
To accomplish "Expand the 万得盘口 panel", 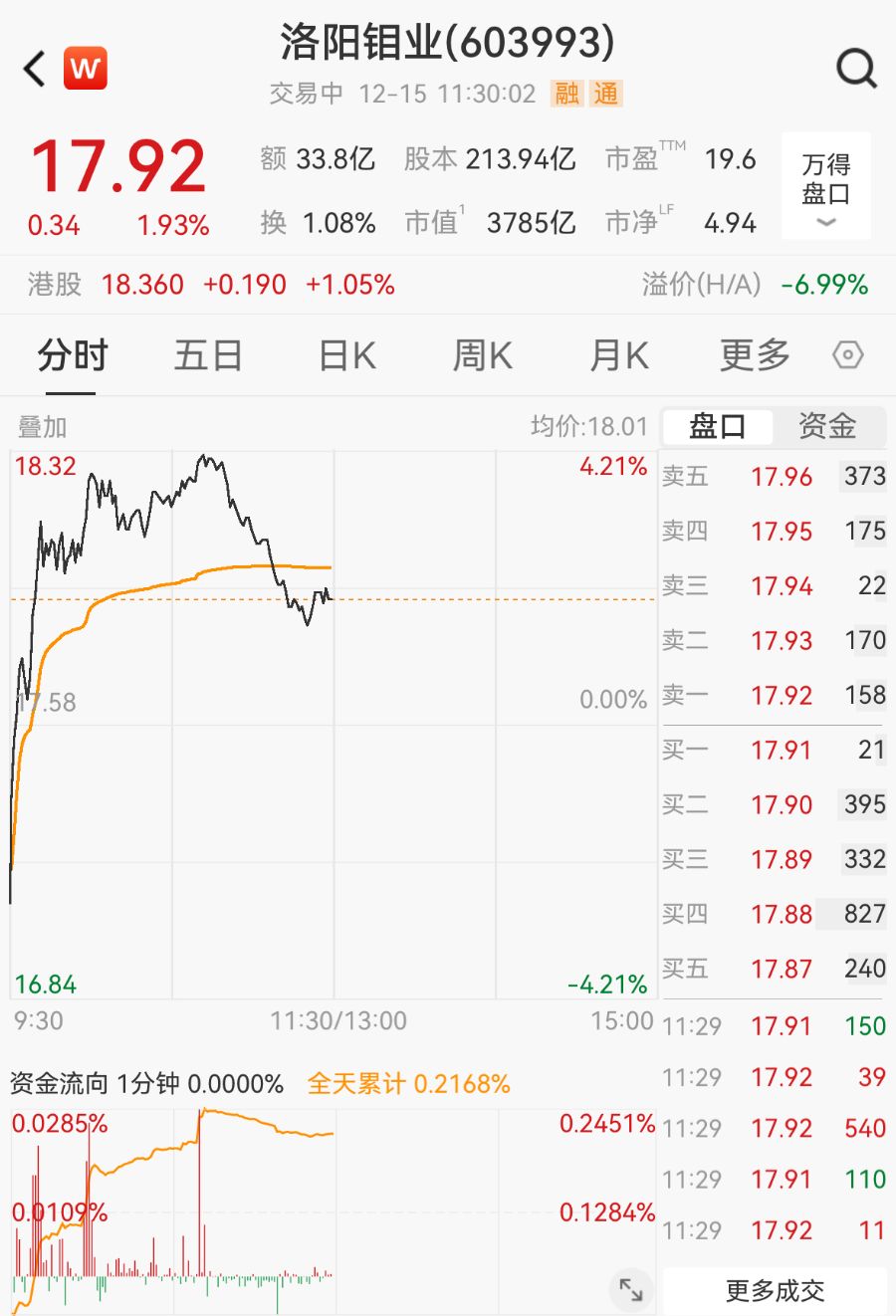I will click(825, 187).
